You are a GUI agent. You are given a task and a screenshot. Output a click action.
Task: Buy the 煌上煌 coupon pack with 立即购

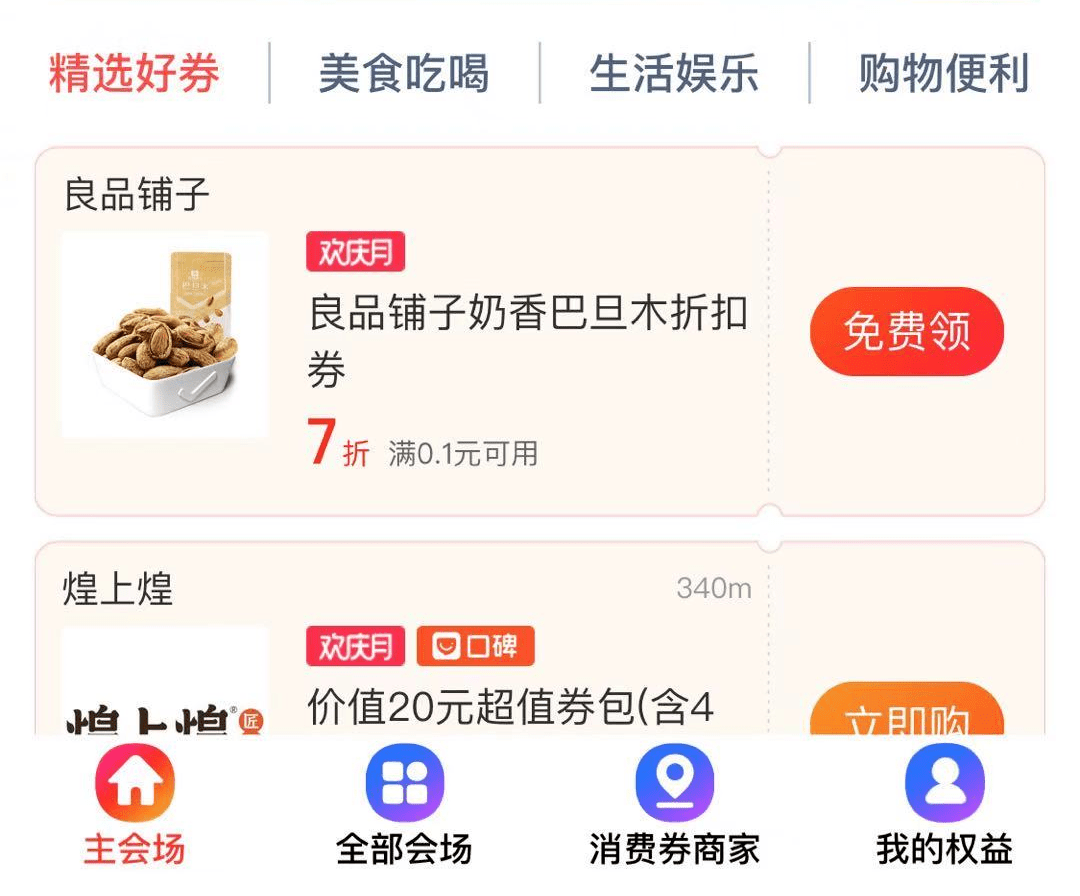point(906,714)
